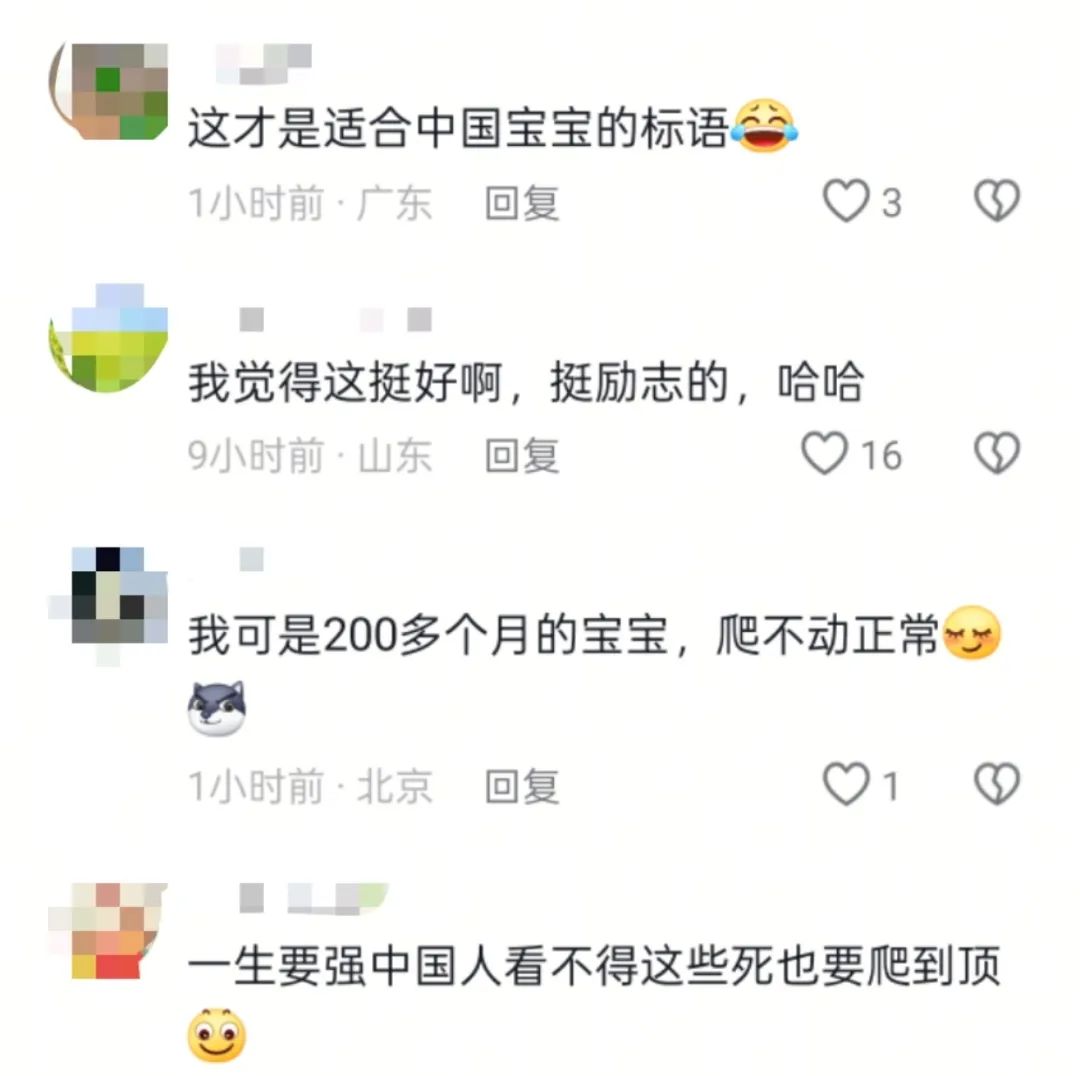Screen dimensions: 1080x1076
Task: Dislike the 适合中国宝宝的标语 comment
Action: click(996, 202)
